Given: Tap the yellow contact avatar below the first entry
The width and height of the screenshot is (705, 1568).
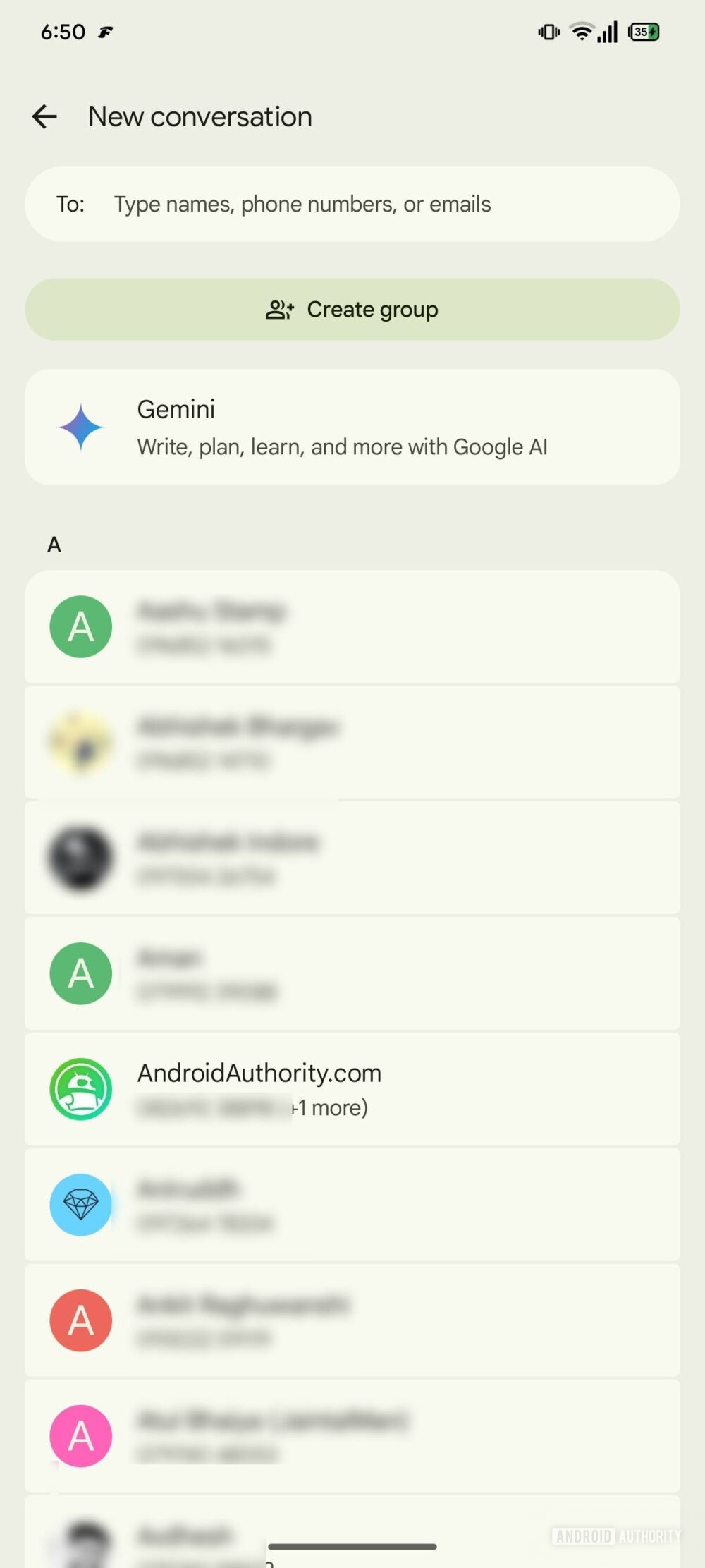Looking at the screenshot, I should 80,742.
